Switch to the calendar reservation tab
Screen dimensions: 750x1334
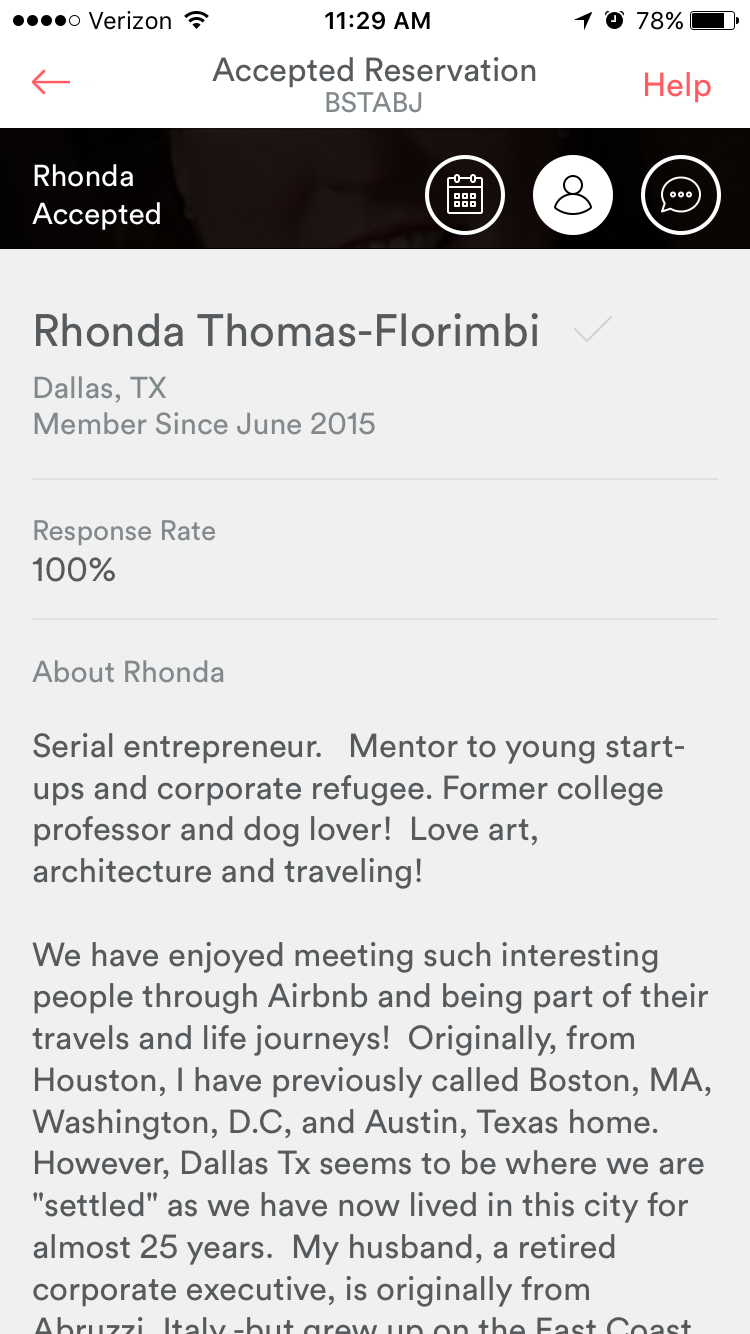click(465, 195)
